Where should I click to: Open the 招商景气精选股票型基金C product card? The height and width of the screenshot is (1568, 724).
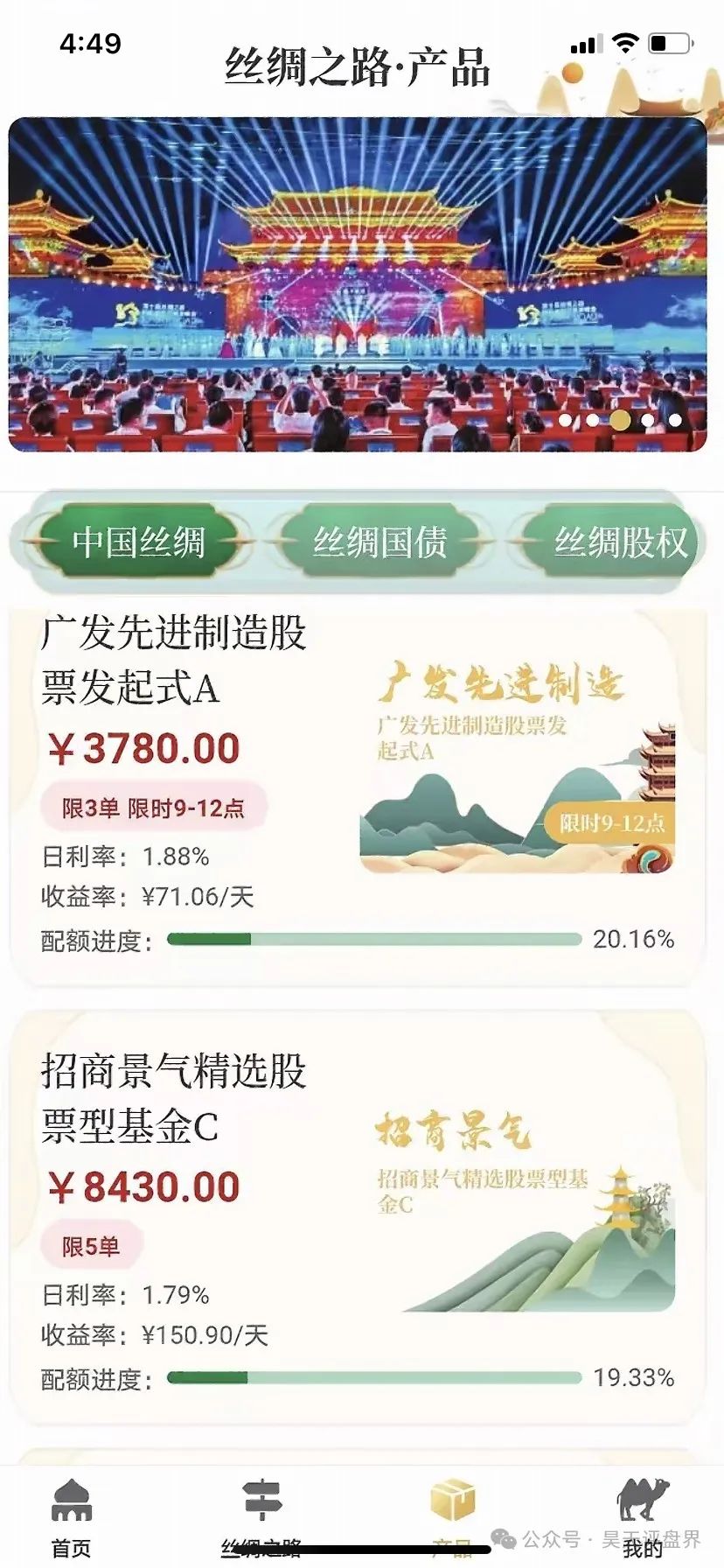click(x=357, y=1225)
